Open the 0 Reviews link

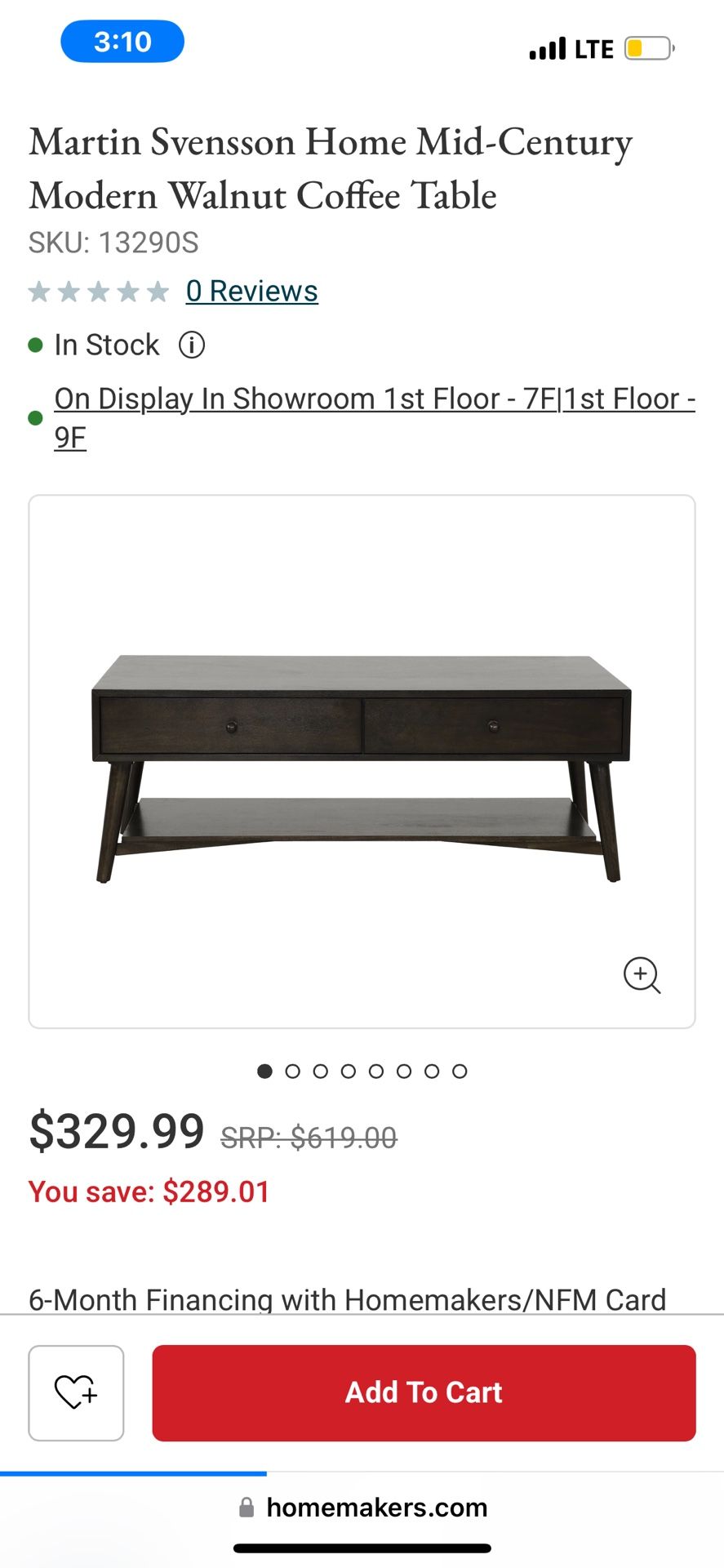pos(251,291)
